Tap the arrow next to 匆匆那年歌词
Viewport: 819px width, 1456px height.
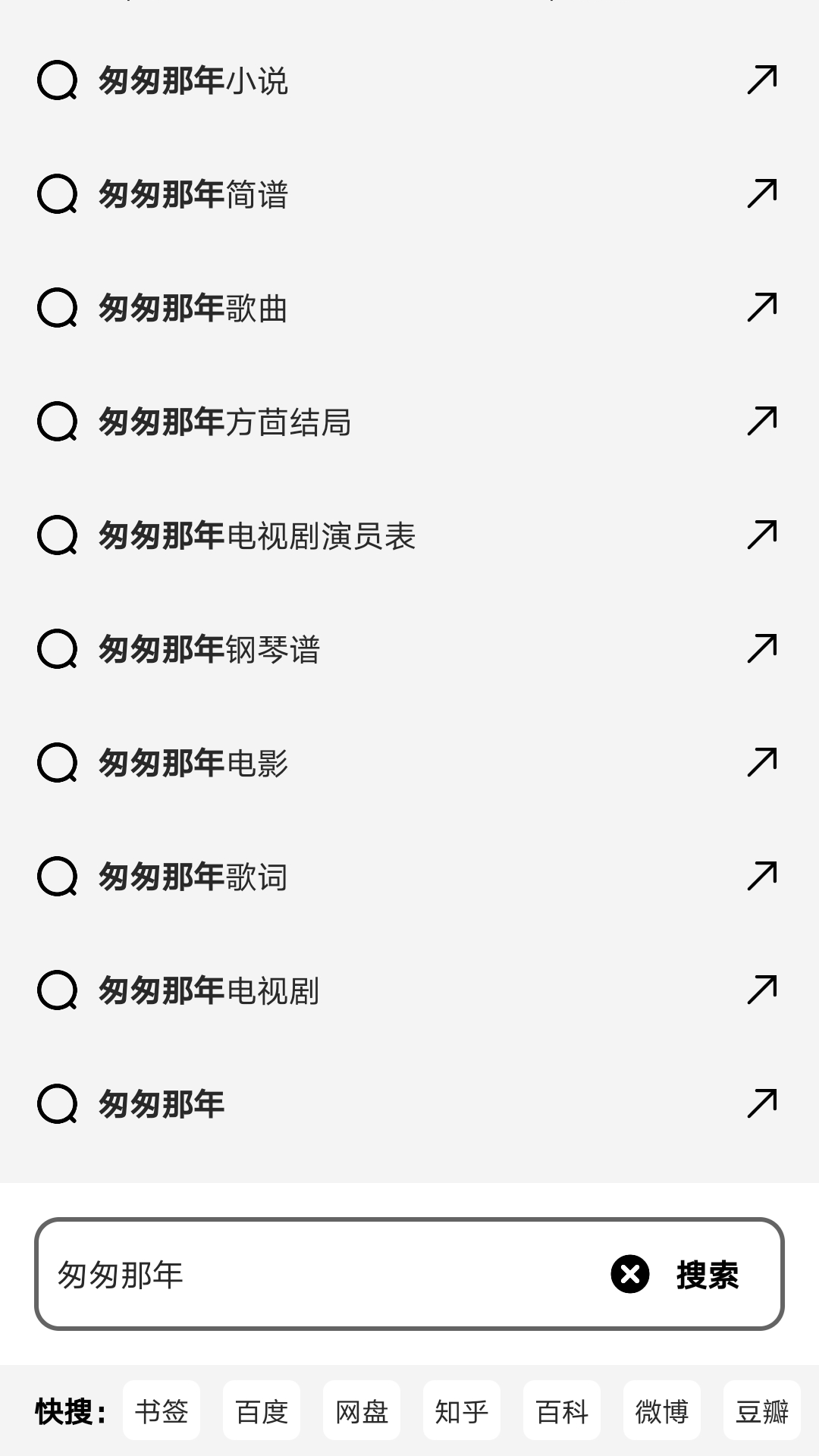point(762,876)
